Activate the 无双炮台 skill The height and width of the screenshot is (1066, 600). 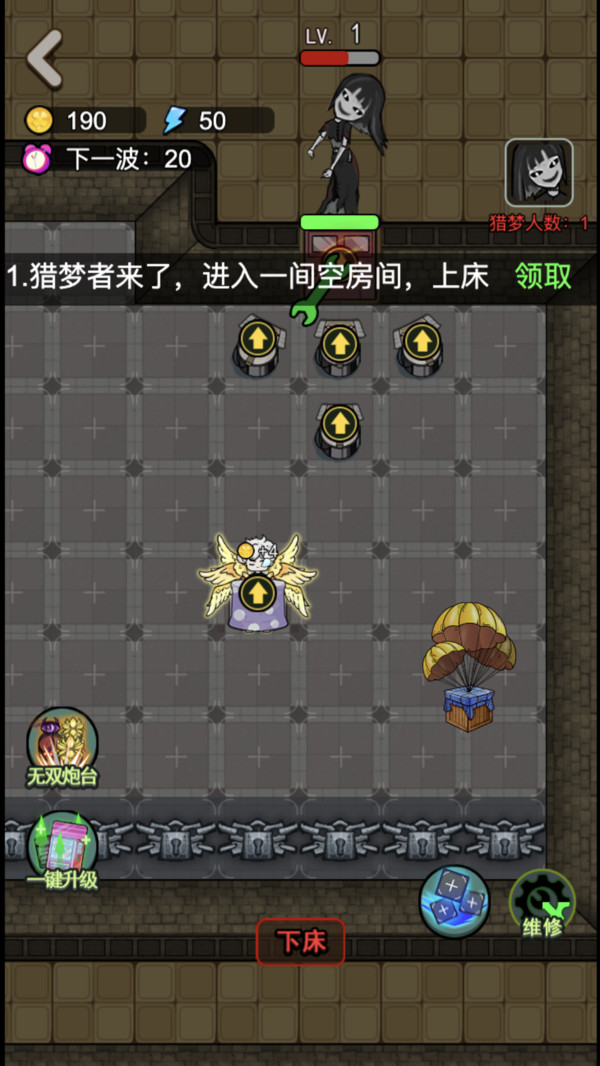tap(62, 748)
